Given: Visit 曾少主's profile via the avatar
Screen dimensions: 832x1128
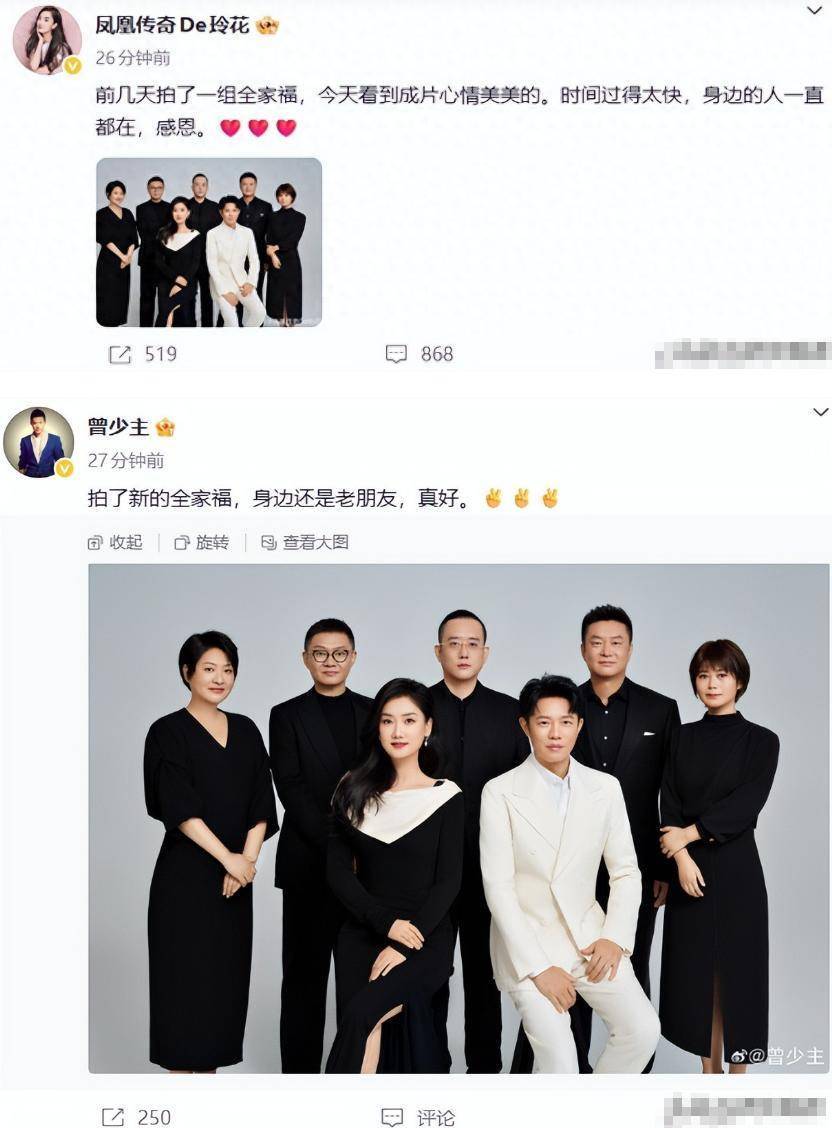Looking at the screenshot, I should [38, 442].
